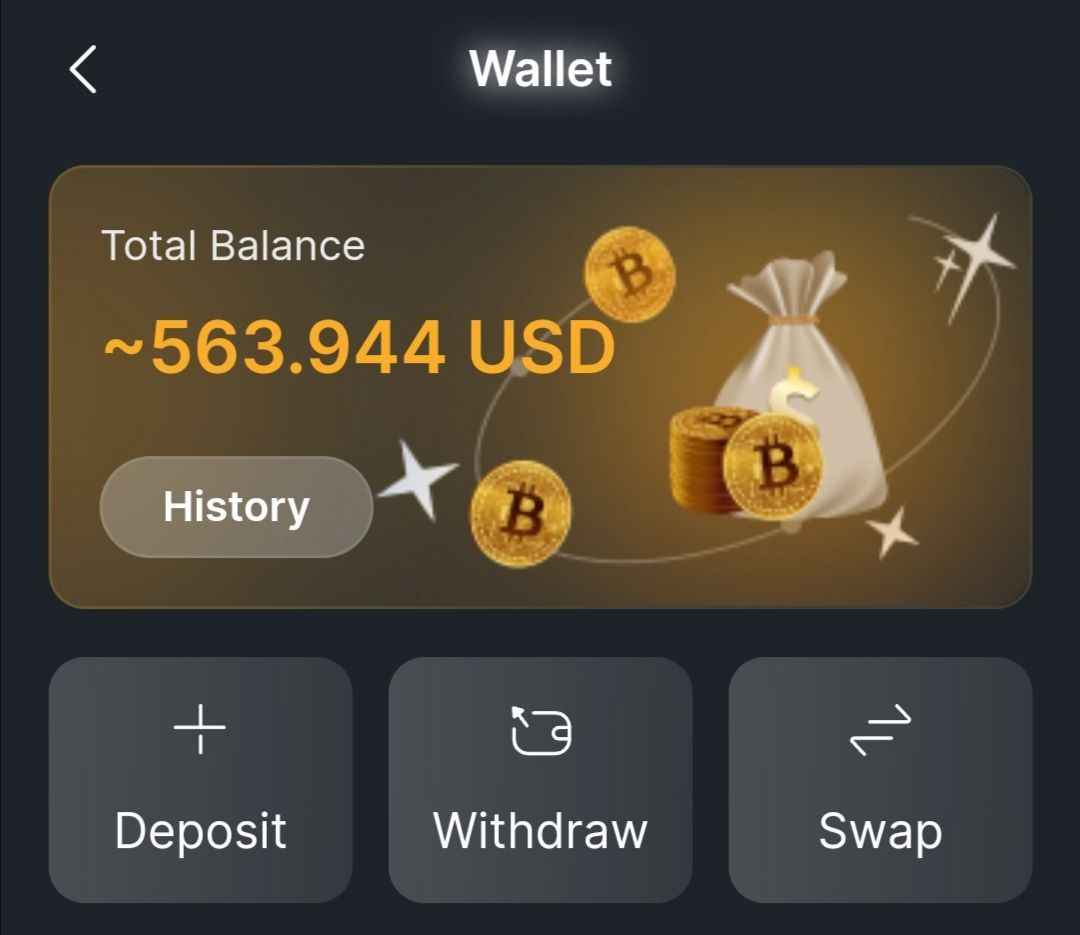Image resolution: width=1080 pixels, height=935 pixels.
Task: Open the wallet History
Action: coord(236,507)
